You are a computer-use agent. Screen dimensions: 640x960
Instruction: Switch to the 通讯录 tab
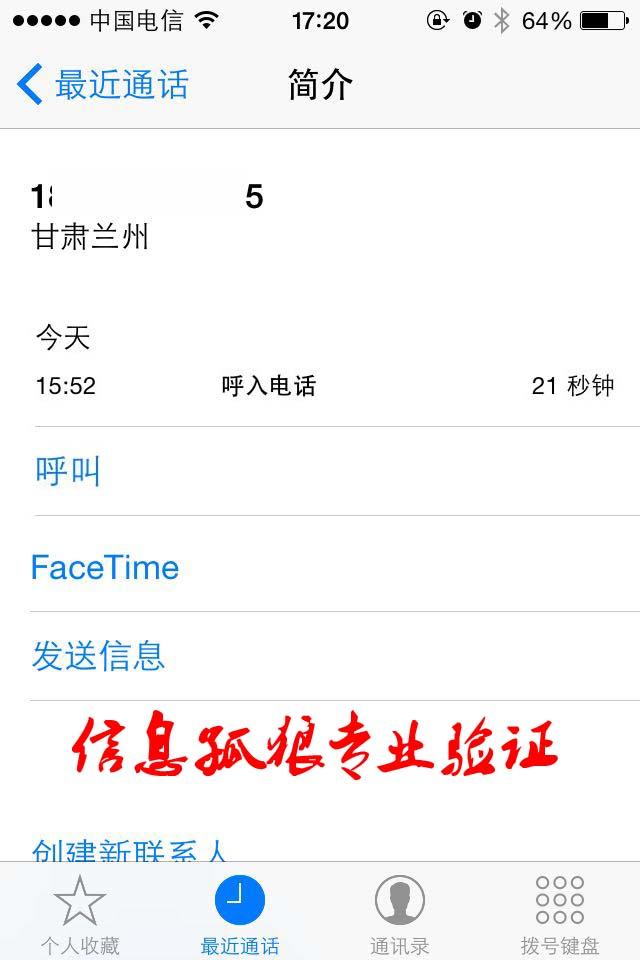coord(400,912)
